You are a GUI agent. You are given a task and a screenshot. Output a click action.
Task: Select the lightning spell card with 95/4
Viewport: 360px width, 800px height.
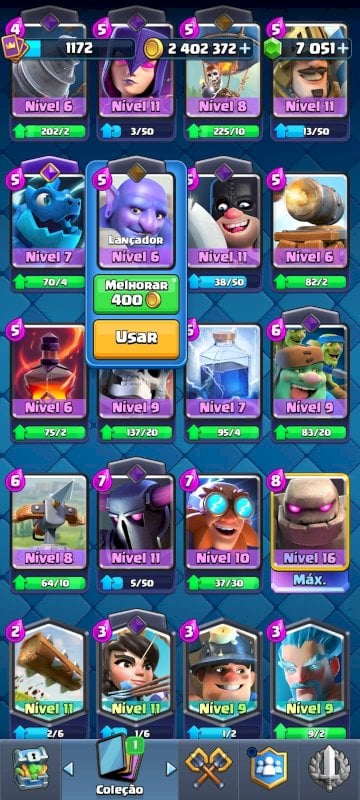pyautogui.click(x=223, y=380)
